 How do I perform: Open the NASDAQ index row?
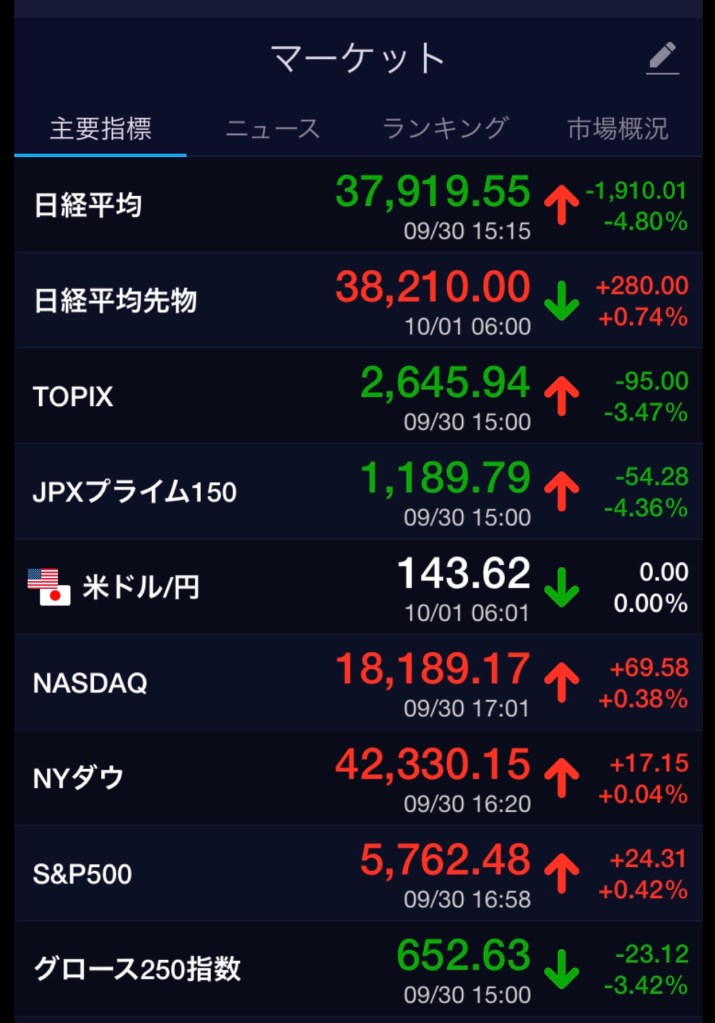[x=357, y=682]
